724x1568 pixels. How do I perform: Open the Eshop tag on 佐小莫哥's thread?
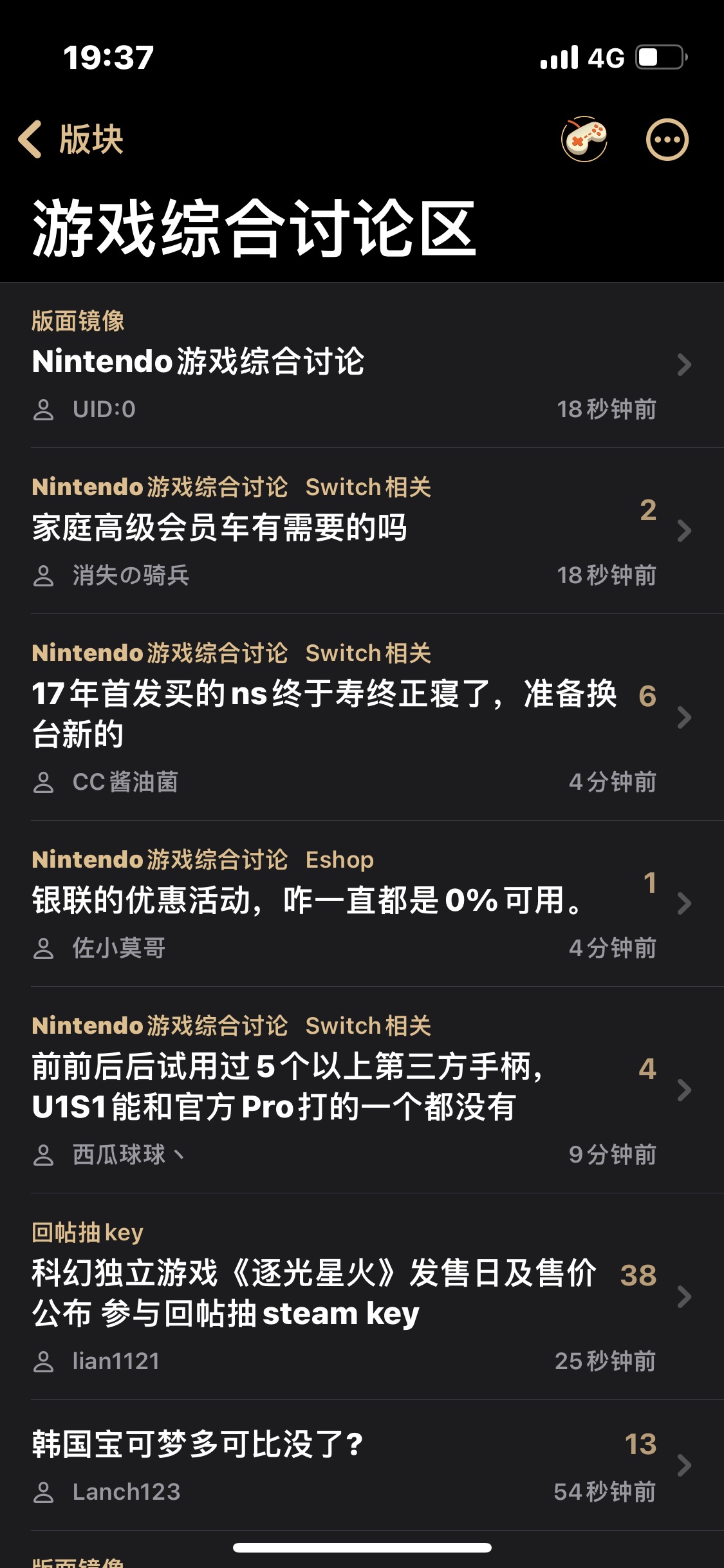pos(342,859)
